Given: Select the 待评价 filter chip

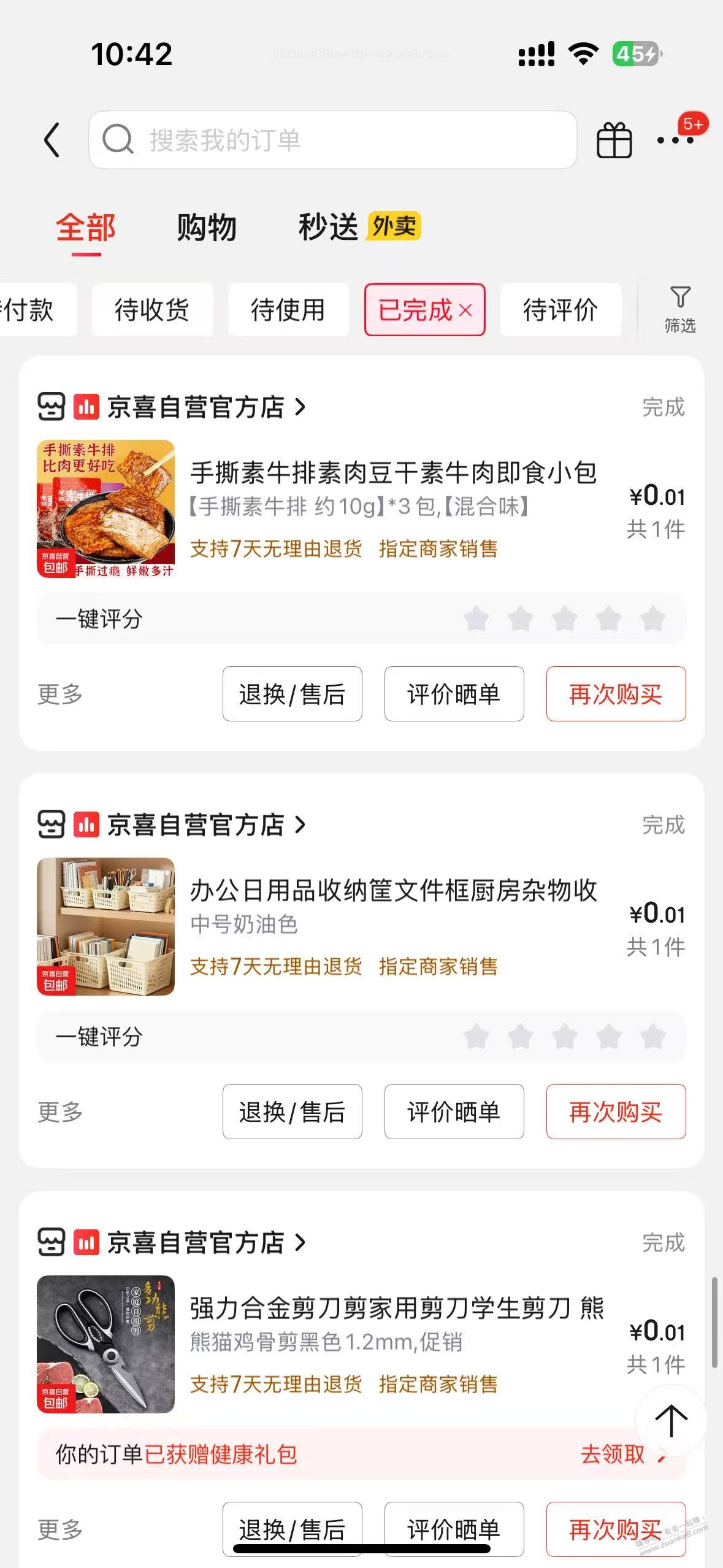Looking at the screenshot, I should pyautogui.click(x=560, y=310).
